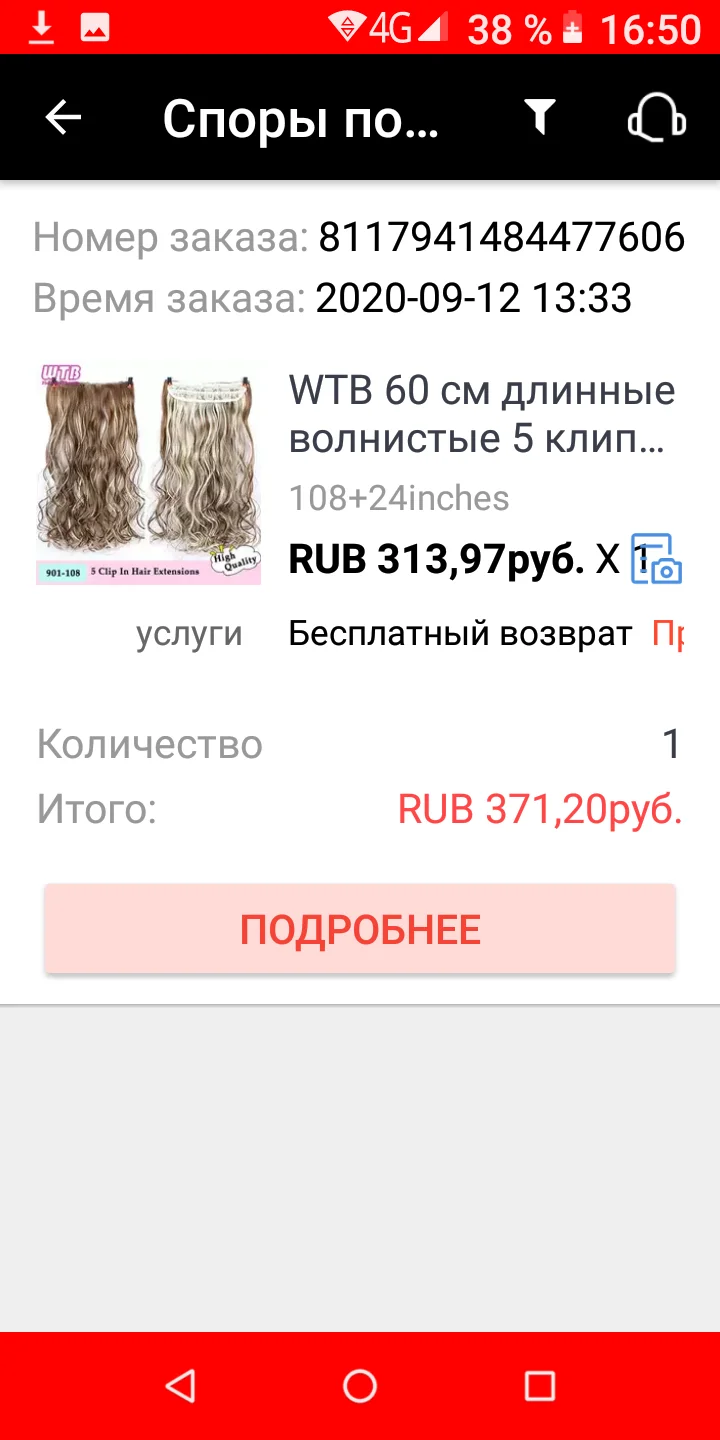Open the WTB hair extensions product image

click(148, 473)
